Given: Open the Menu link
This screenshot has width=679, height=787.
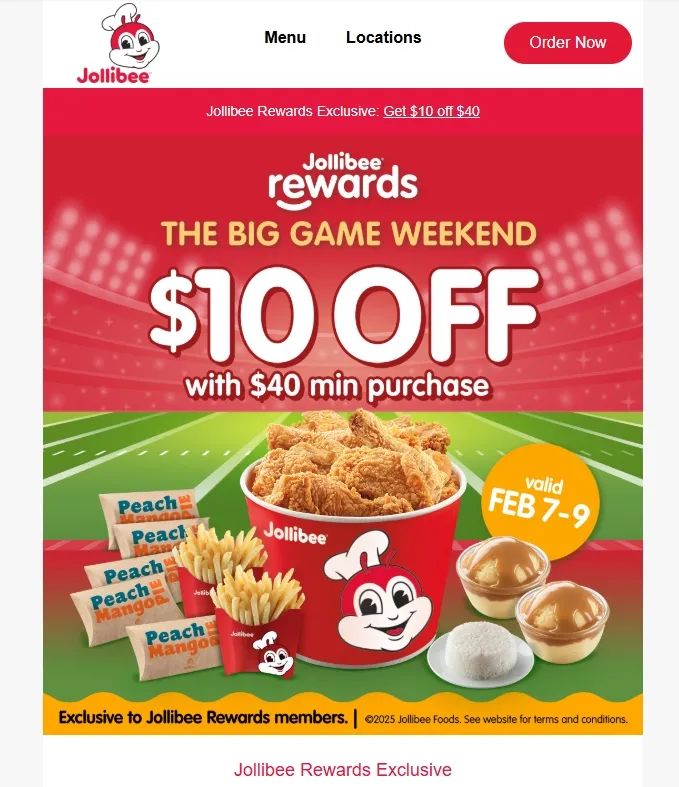Looking at the screenshot, I should point(285,37).
